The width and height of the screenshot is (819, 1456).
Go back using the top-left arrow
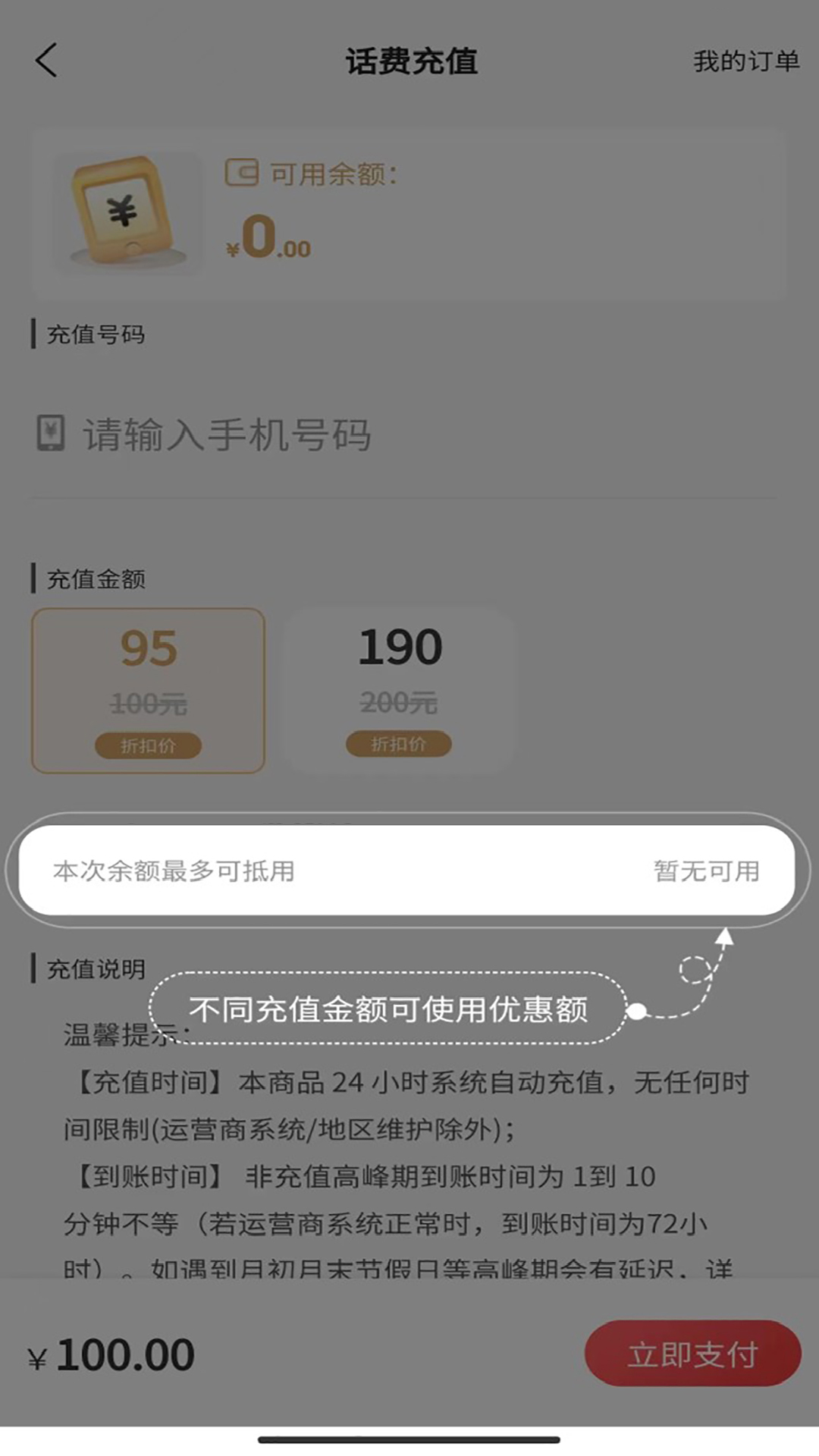[45, 61]
